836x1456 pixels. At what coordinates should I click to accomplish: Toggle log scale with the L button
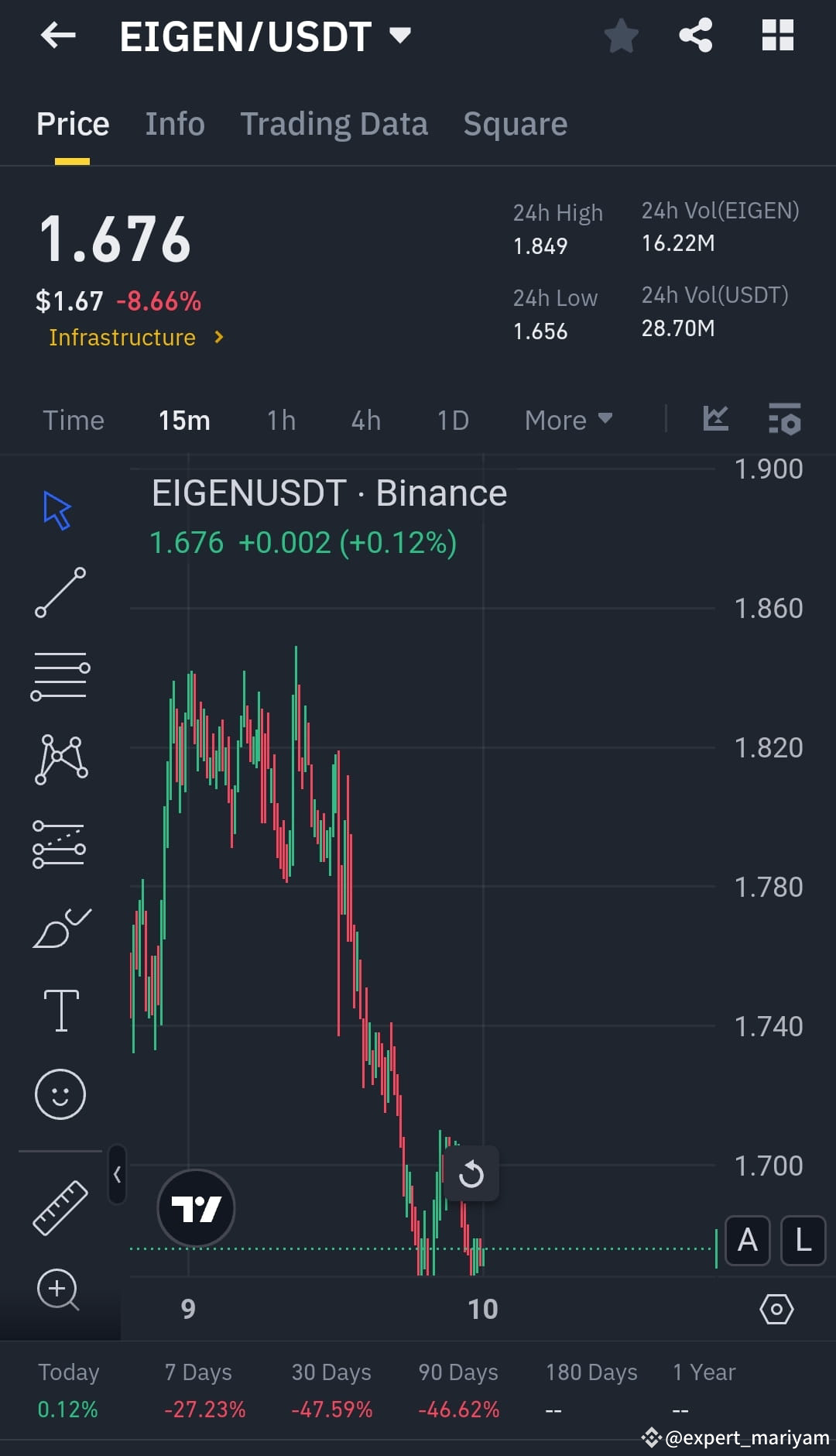pos(803,1241)
